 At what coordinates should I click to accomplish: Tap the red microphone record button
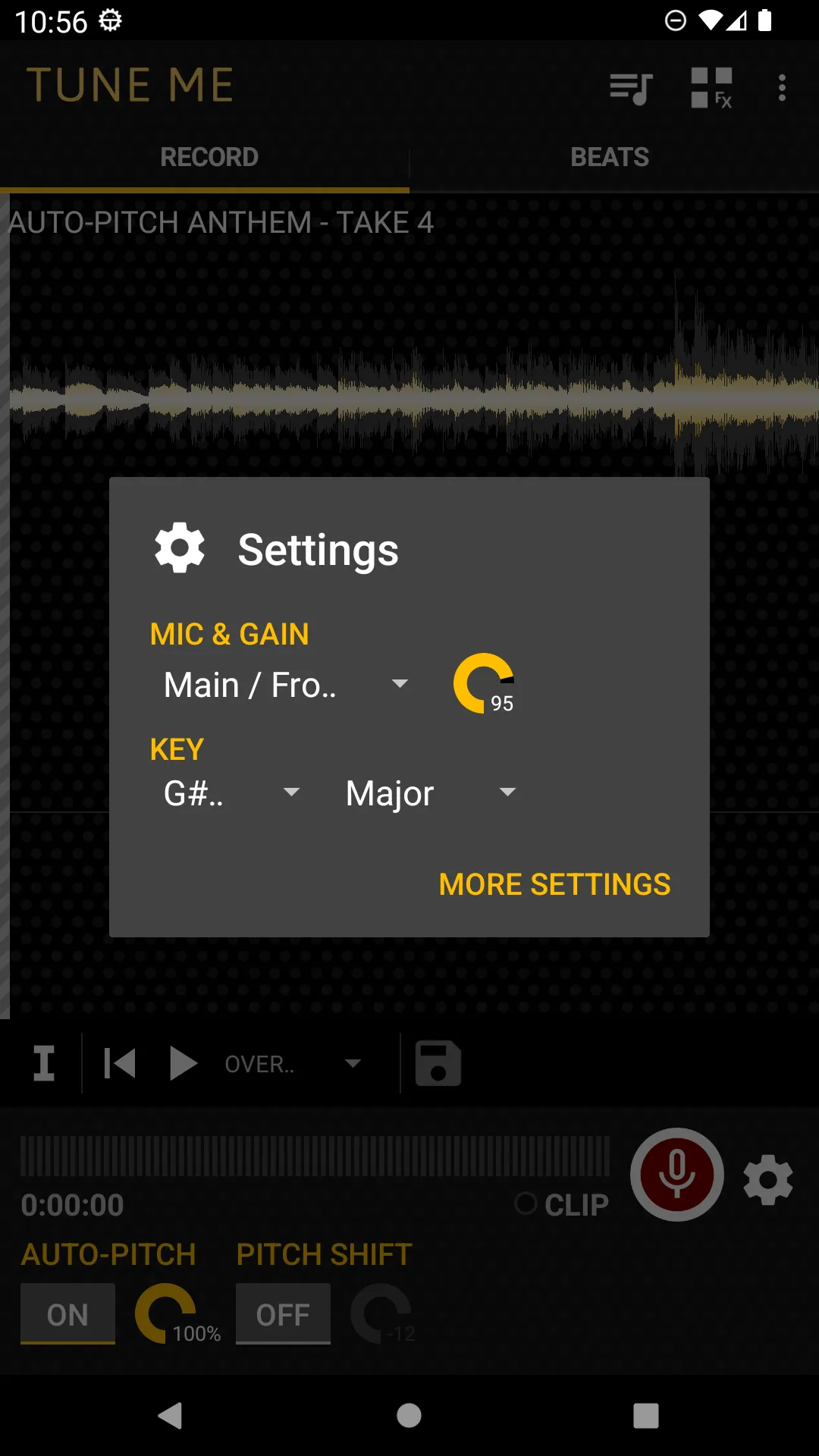point(676,1175)
